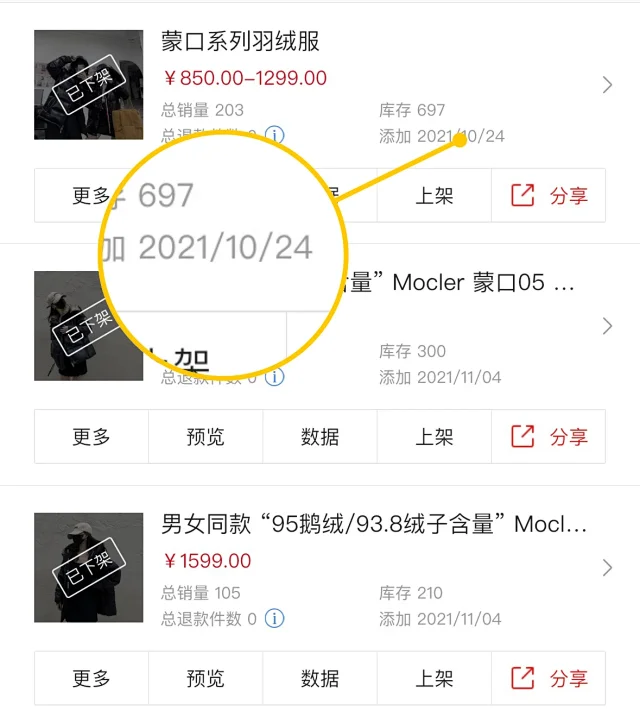This screenshot has width=640, height=717.
Task: Open 更多 options for Mocler 蒙口05 item
Action: (x=91, y=437)
